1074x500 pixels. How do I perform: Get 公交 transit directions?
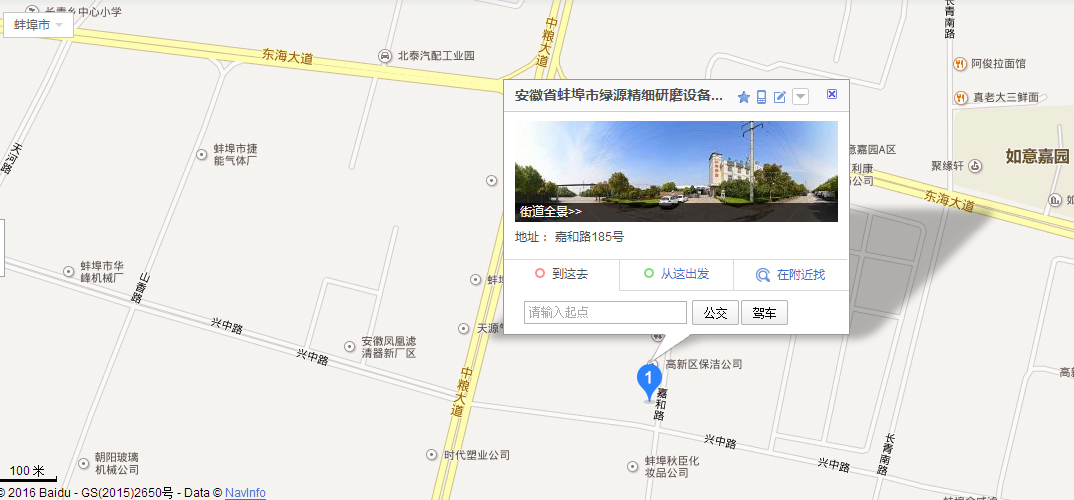point(715,313)
